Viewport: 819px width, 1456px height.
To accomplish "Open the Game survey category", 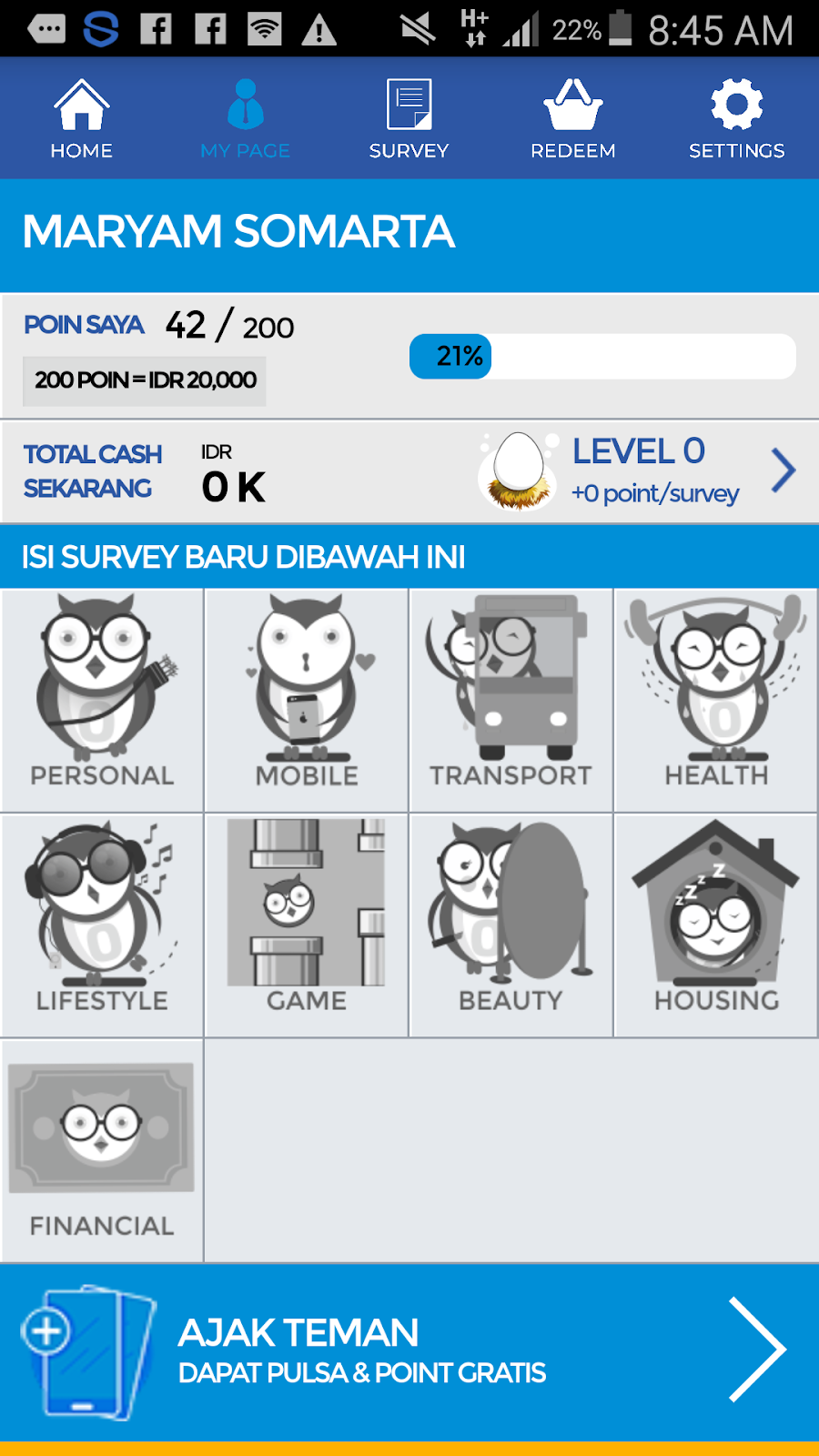I will [x=307, y=925].
